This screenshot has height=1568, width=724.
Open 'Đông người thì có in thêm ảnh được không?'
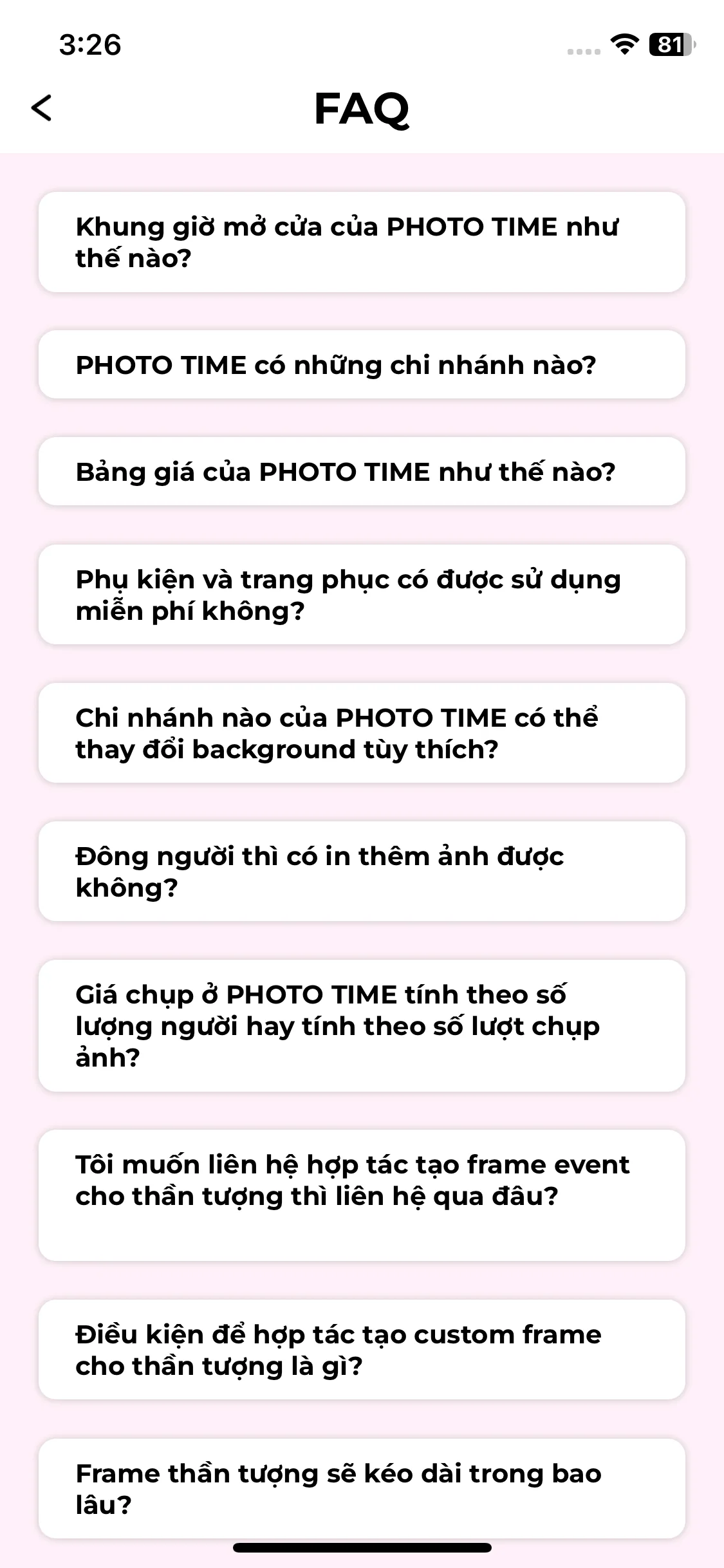click(362, 871)
